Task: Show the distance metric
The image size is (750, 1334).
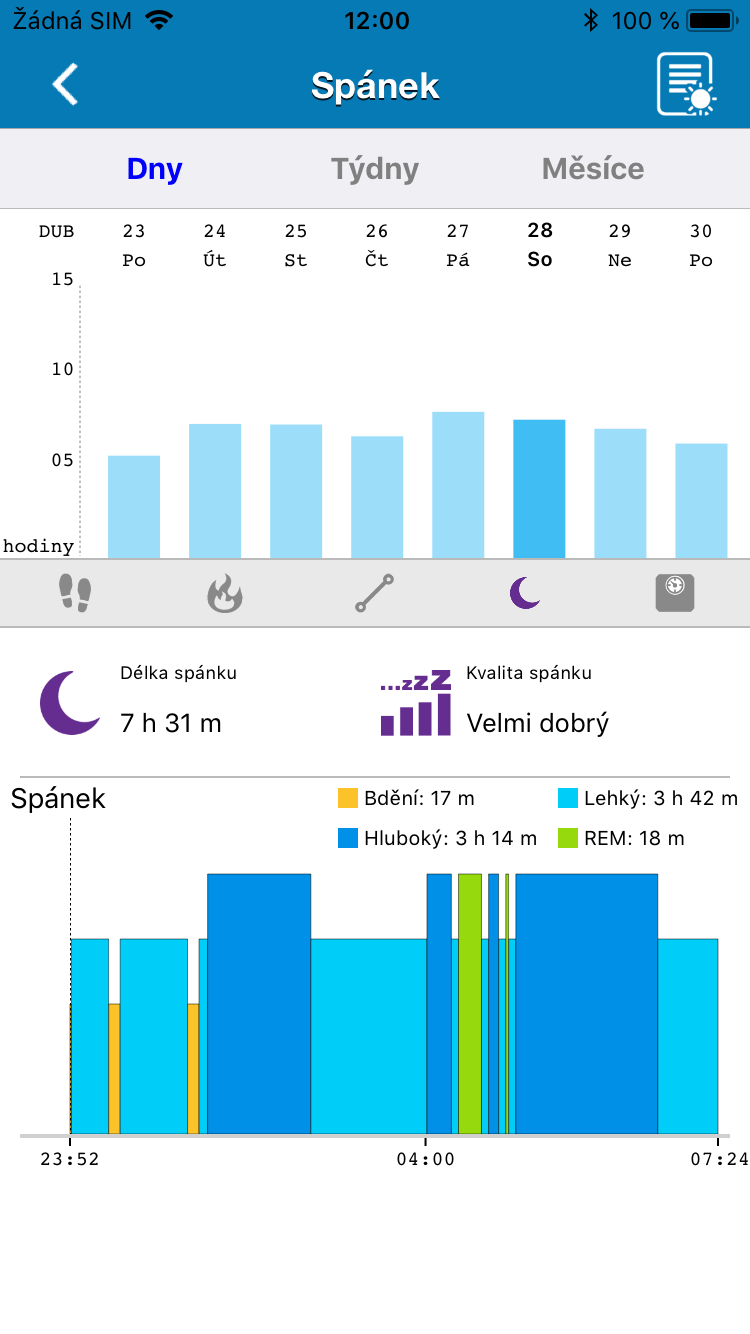Action: coord(375,593)
